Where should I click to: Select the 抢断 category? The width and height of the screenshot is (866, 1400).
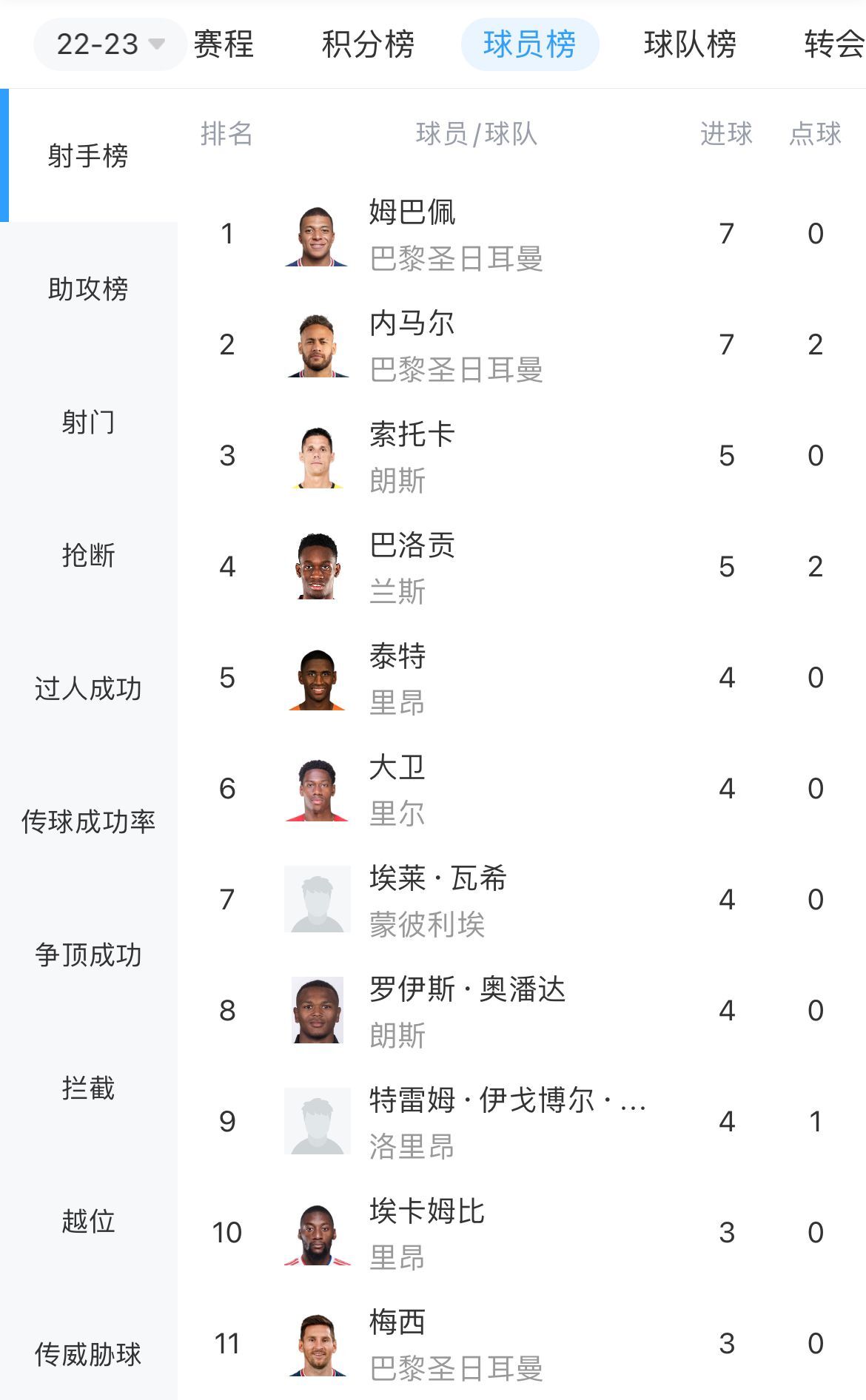pyautogui.click(x=89, y=555)
